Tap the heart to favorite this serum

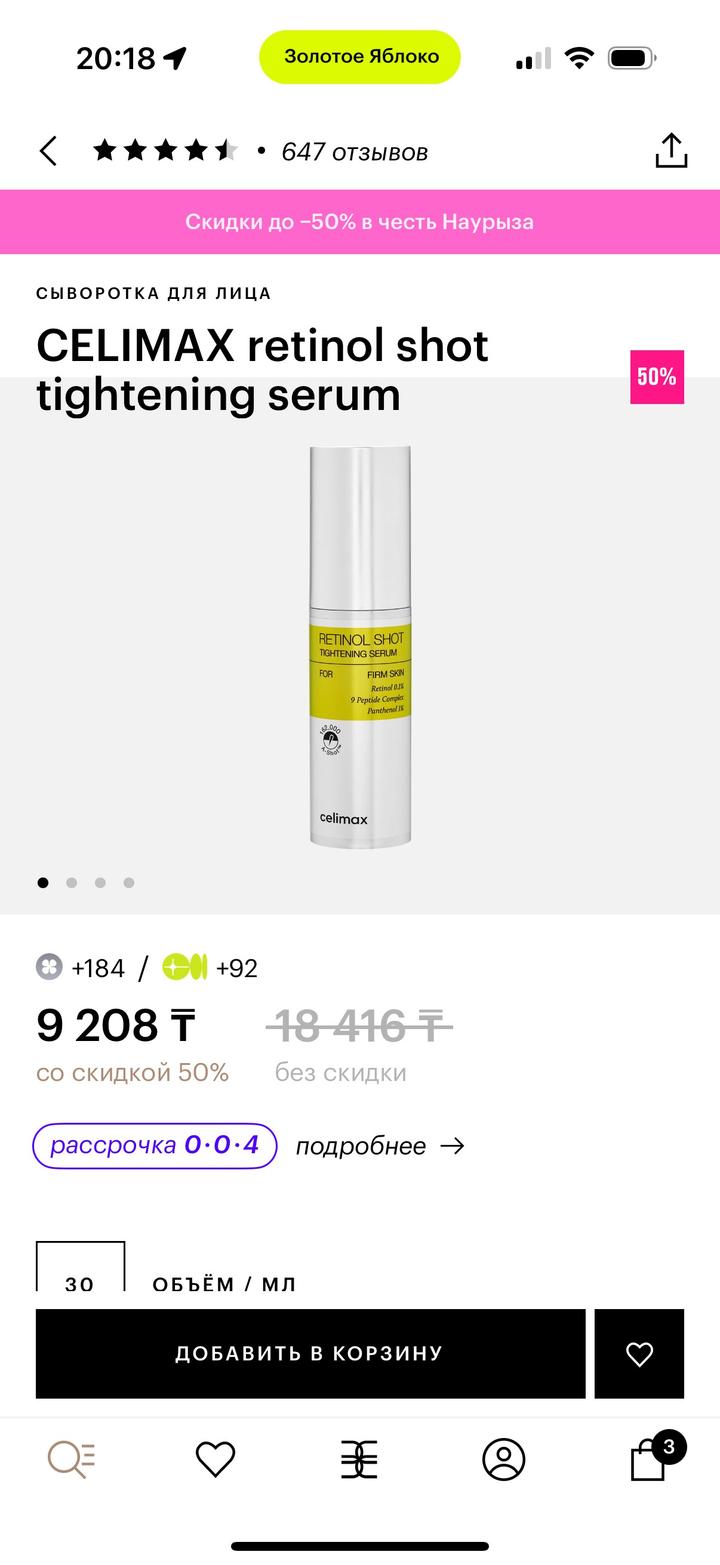(639, 1354)
